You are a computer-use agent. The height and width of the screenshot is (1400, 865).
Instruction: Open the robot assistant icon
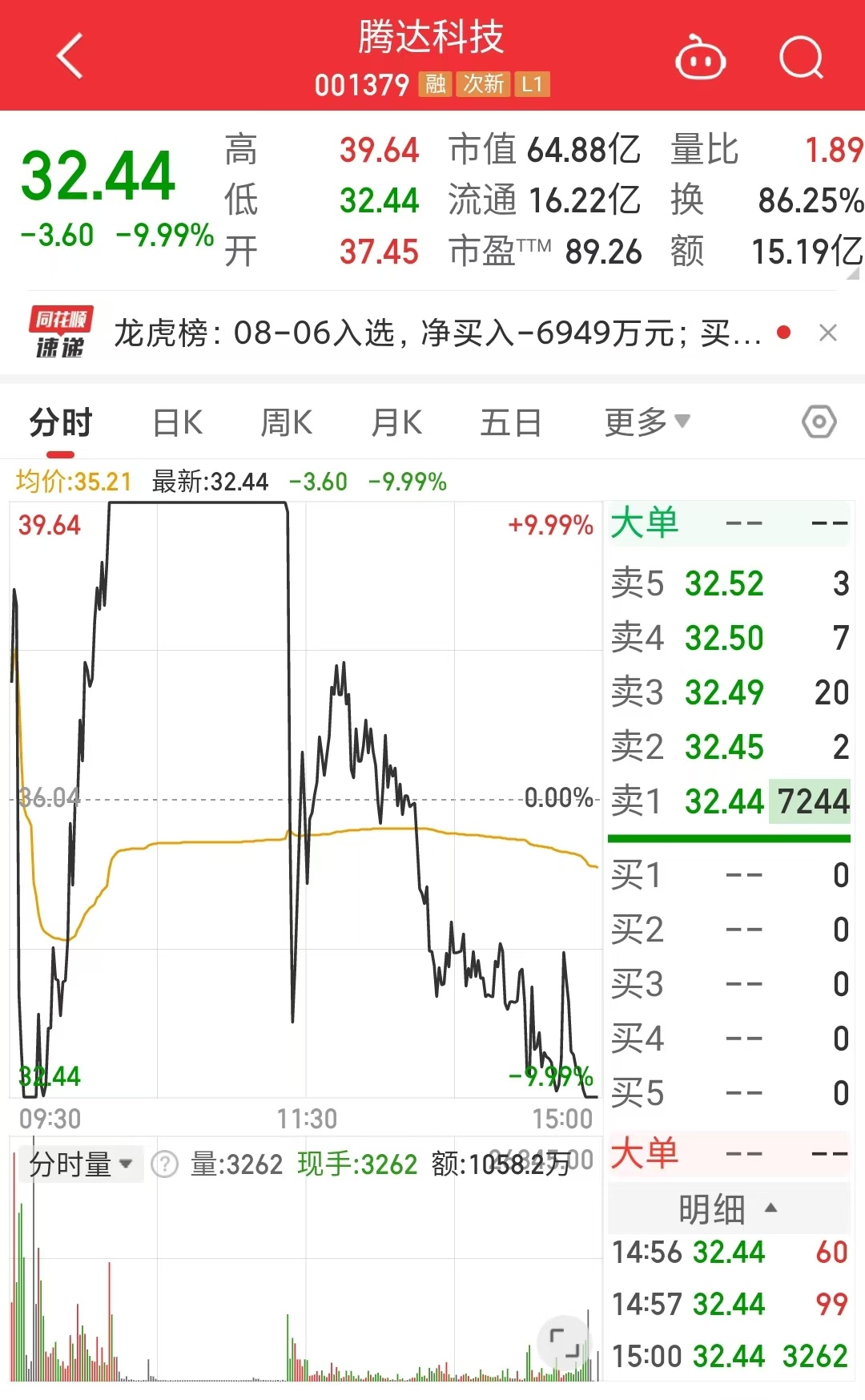click(x=701, y=59)
